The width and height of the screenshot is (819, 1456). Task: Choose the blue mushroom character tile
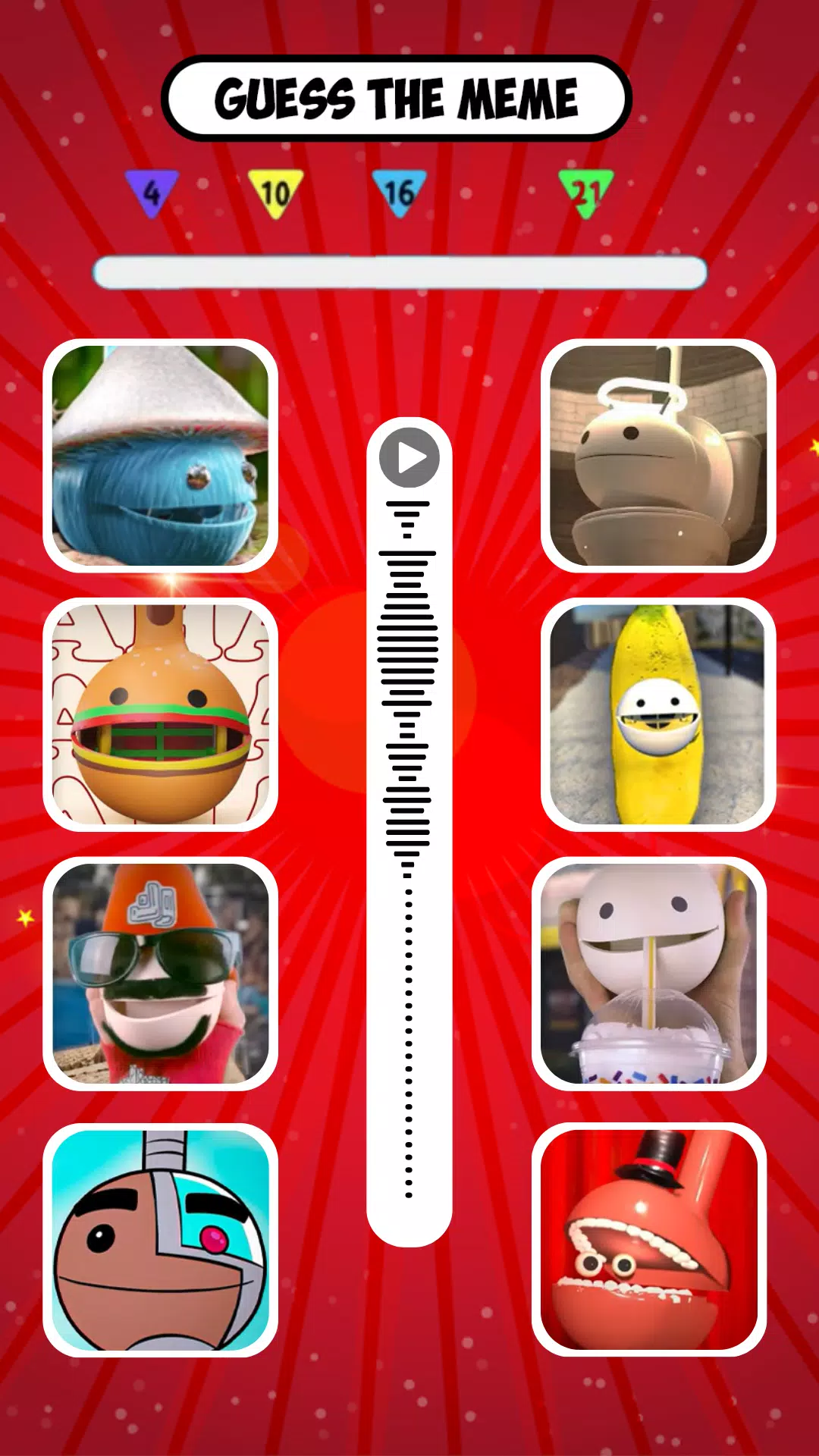pyautogui.click(x=160, y=456)
